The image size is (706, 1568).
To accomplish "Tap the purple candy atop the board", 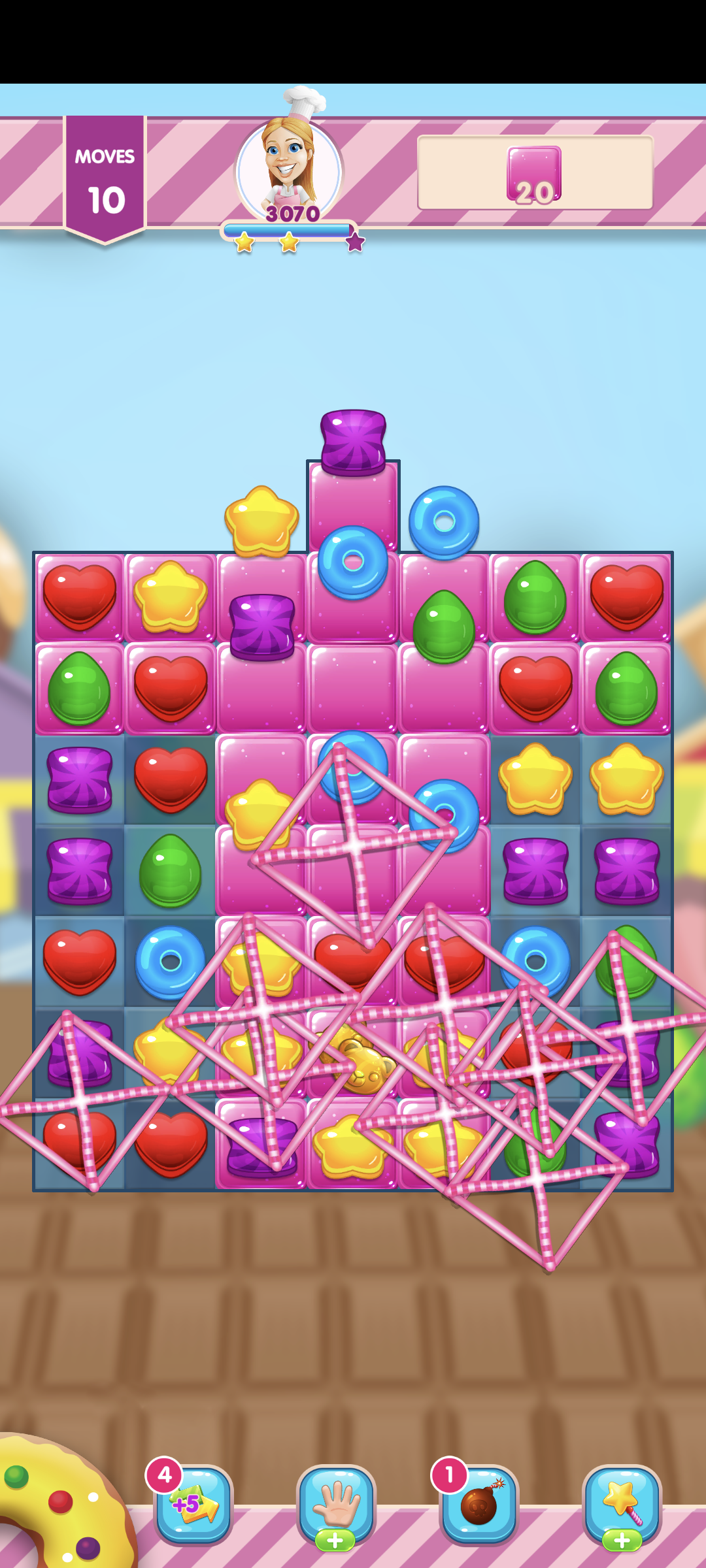I will (353, 441).
